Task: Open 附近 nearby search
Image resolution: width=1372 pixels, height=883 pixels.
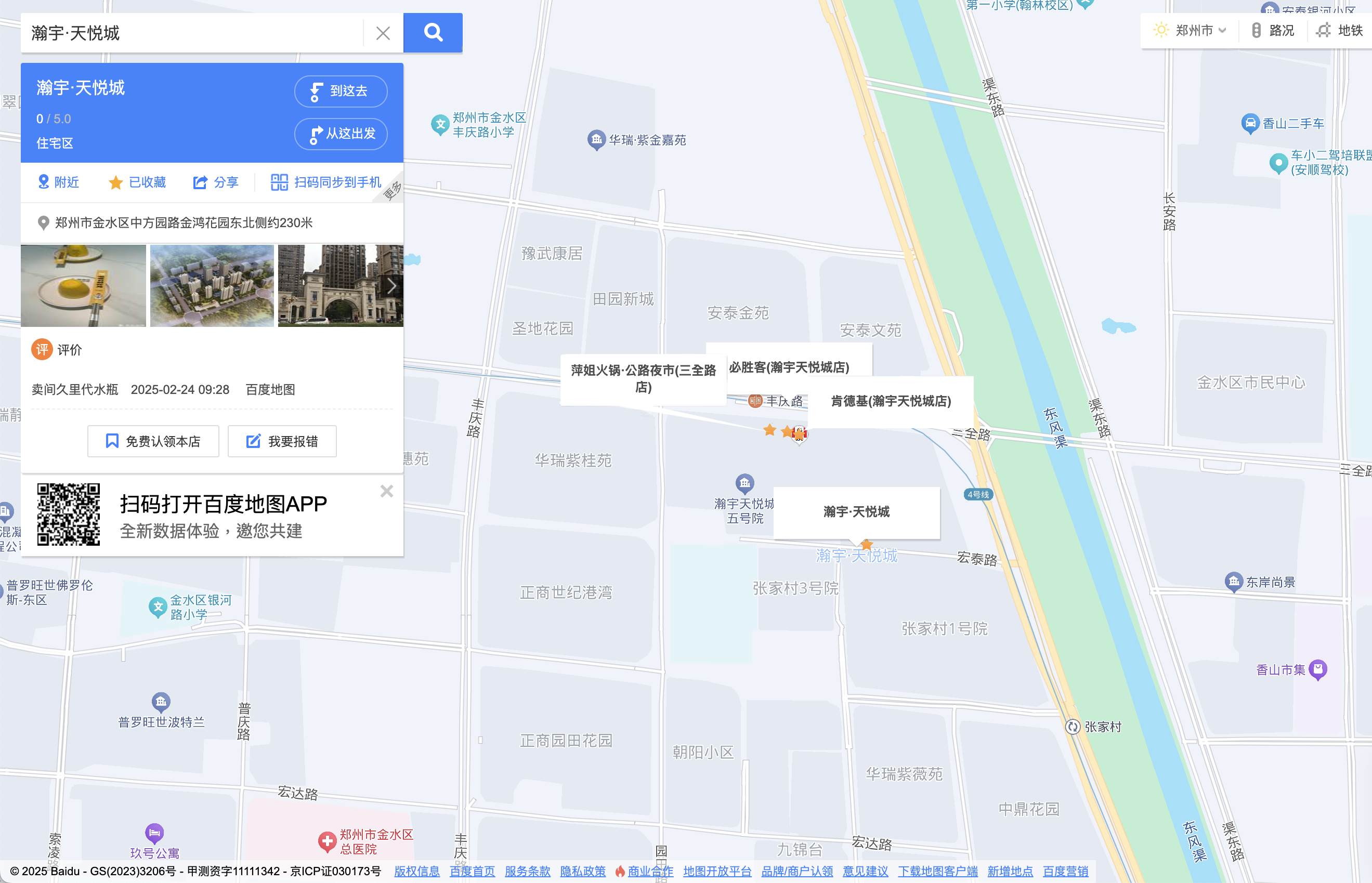Action: click(58, 182)
